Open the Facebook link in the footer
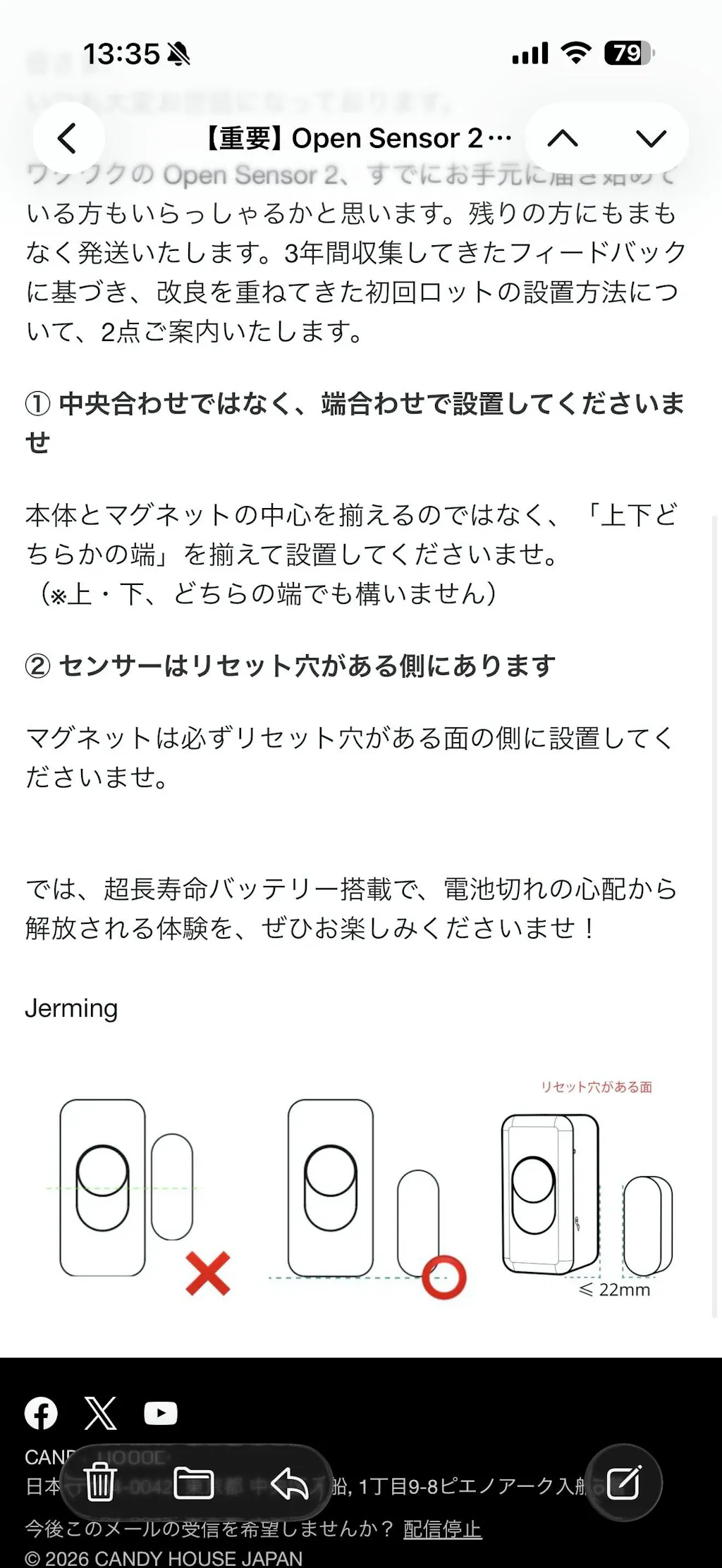The height and width of the screenshot is (1568, 722). (x=42, y=1413)
